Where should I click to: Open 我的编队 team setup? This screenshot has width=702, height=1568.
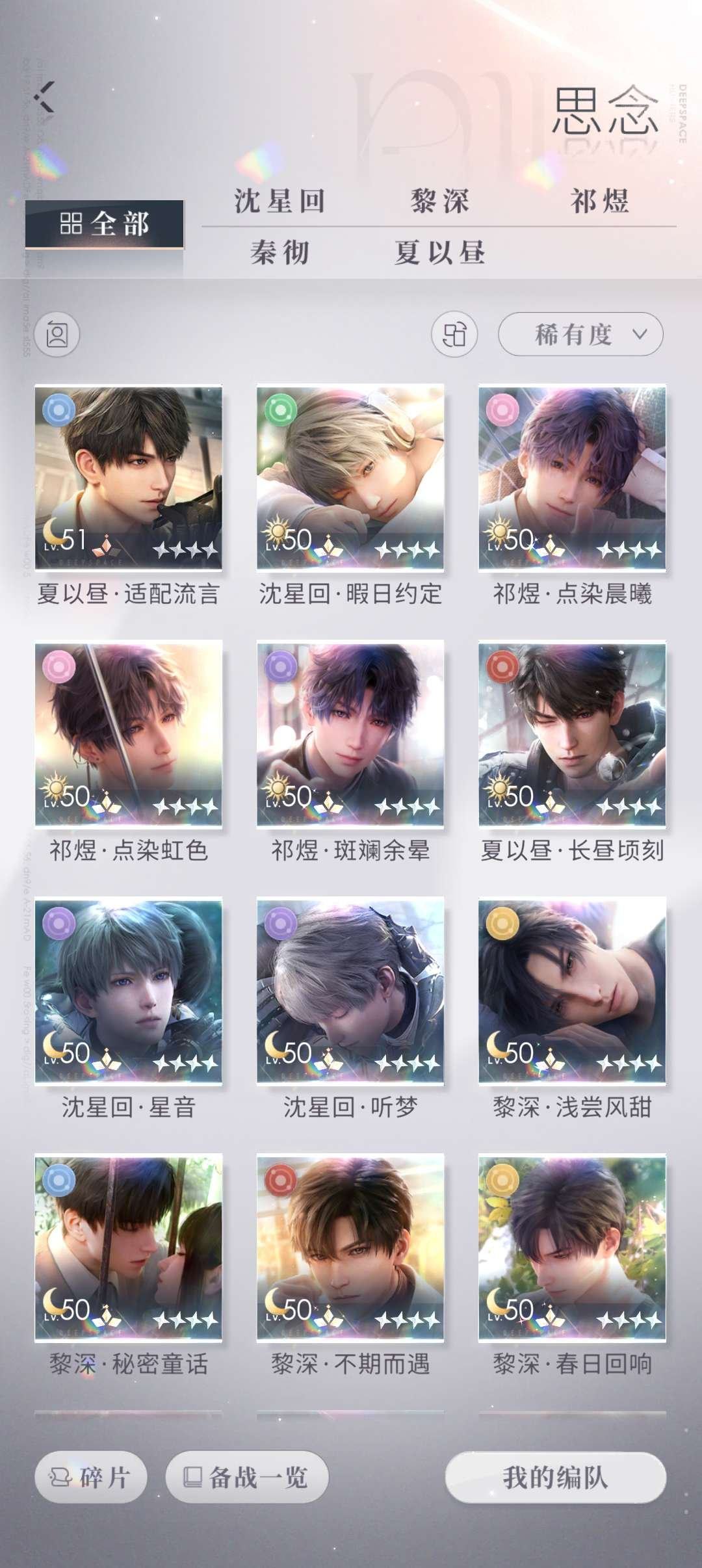tap(555, 1477)
